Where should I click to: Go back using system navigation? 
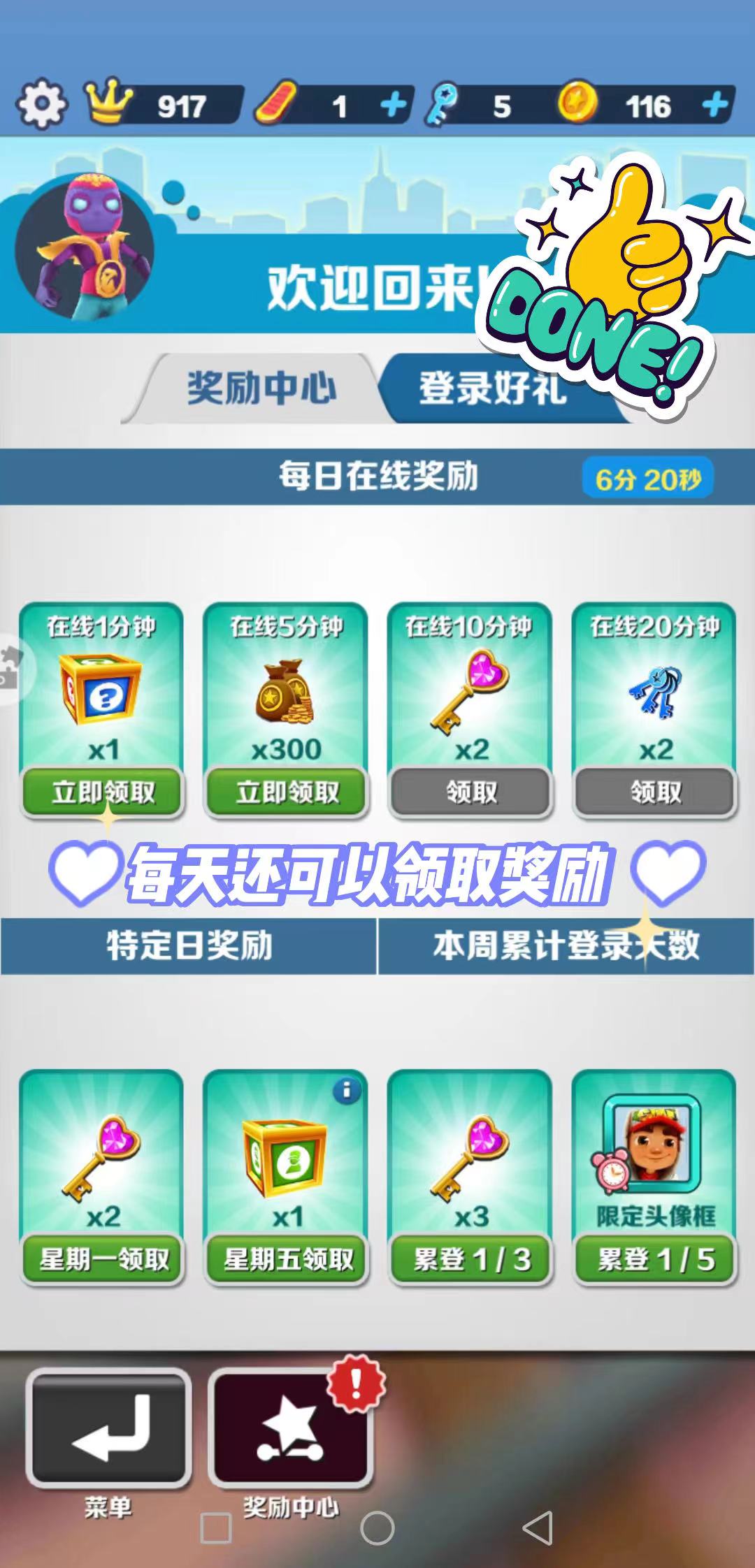coord(538,1527)
